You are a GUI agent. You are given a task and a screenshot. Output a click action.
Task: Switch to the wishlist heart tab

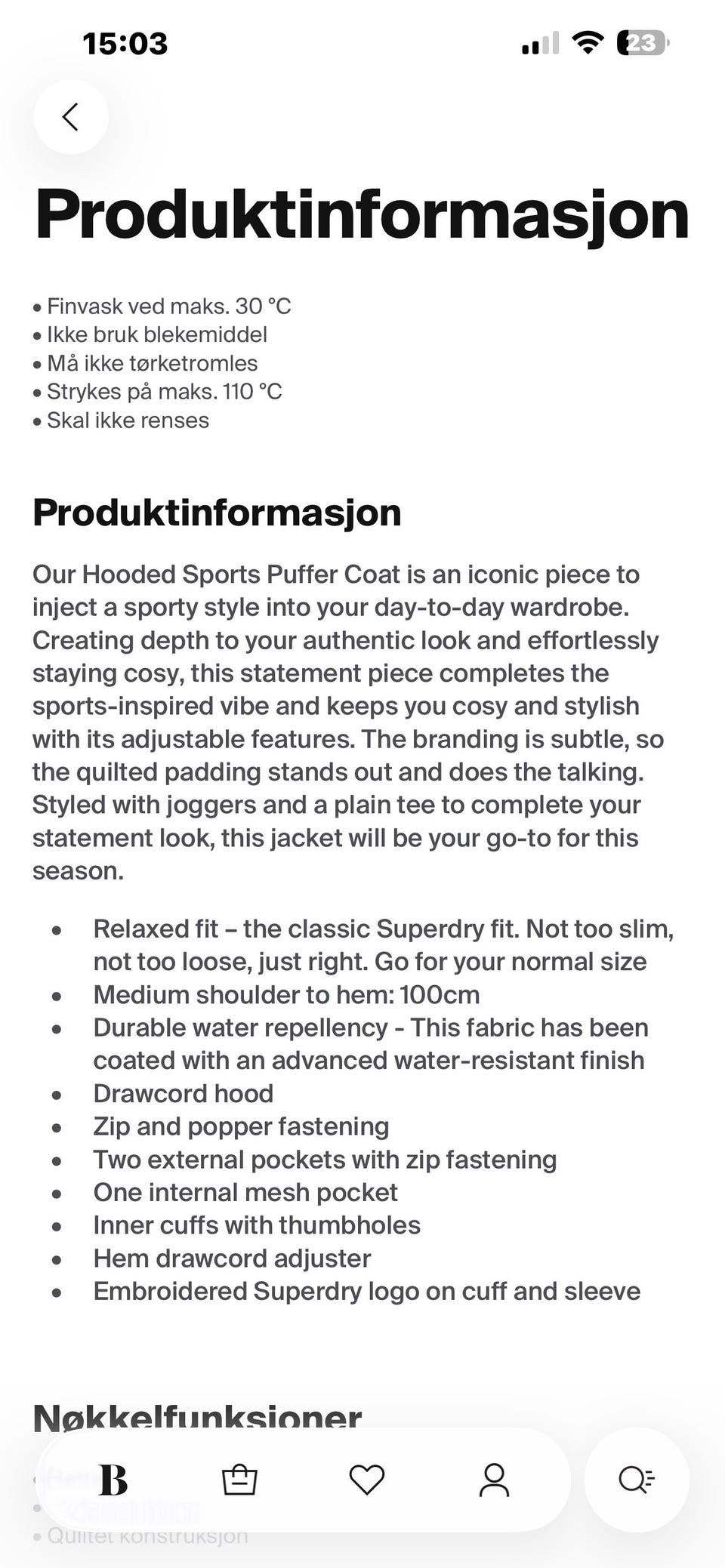click(367, 1480)
